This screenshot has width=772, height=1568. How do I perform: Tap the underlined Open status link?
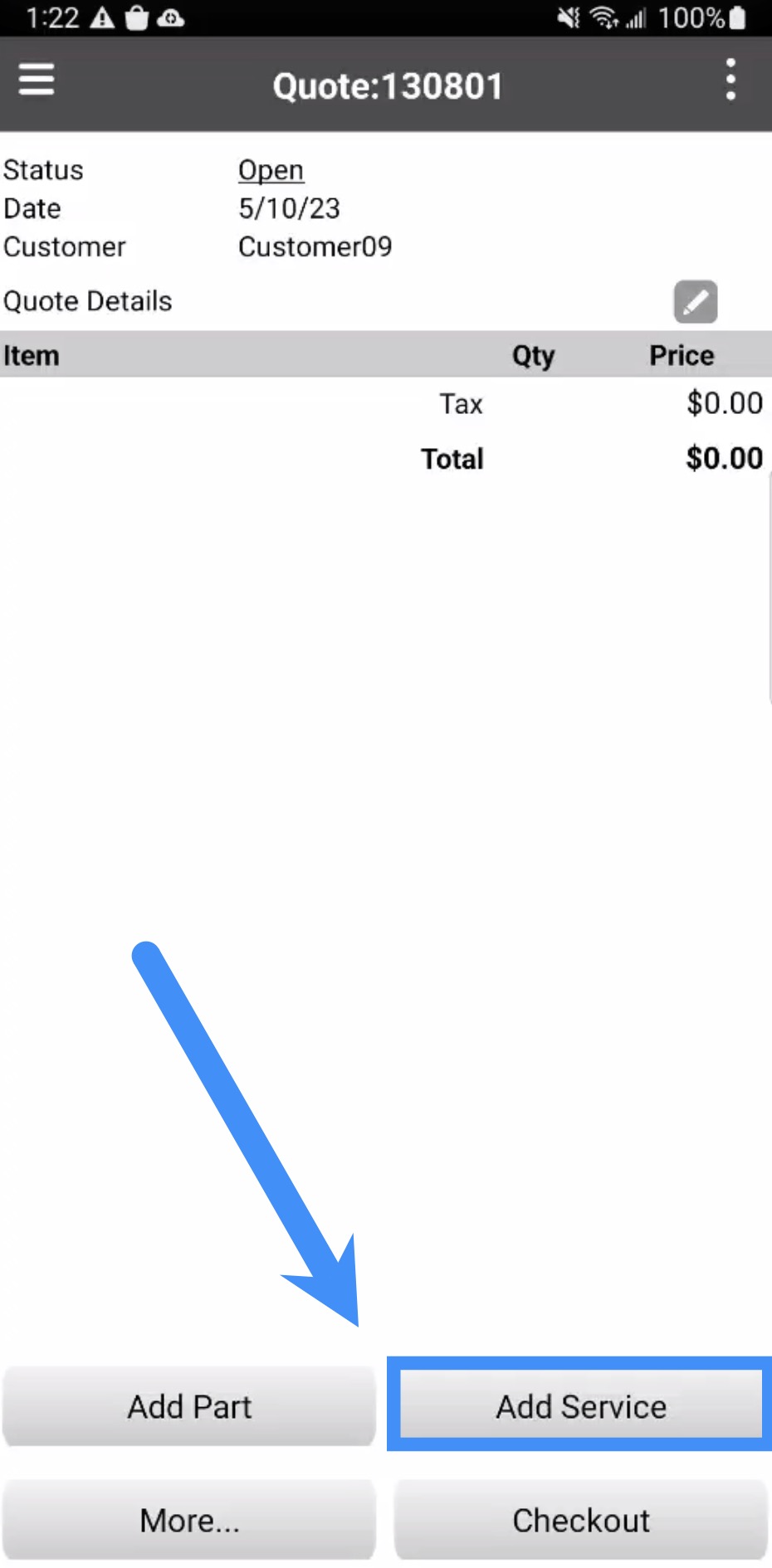[271, 170]
